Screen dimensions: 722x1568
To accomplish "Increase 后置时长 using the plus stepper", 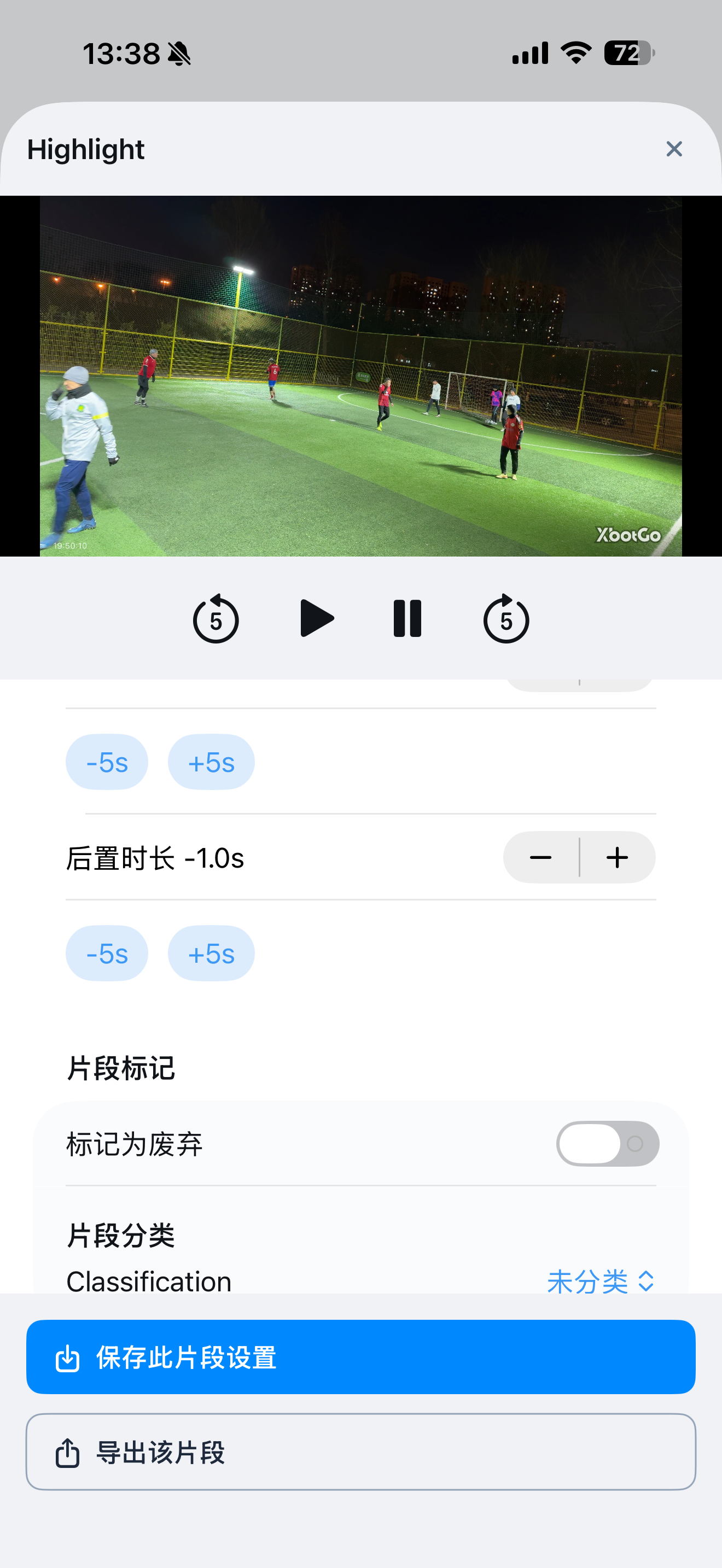I will tap(616, 858).
